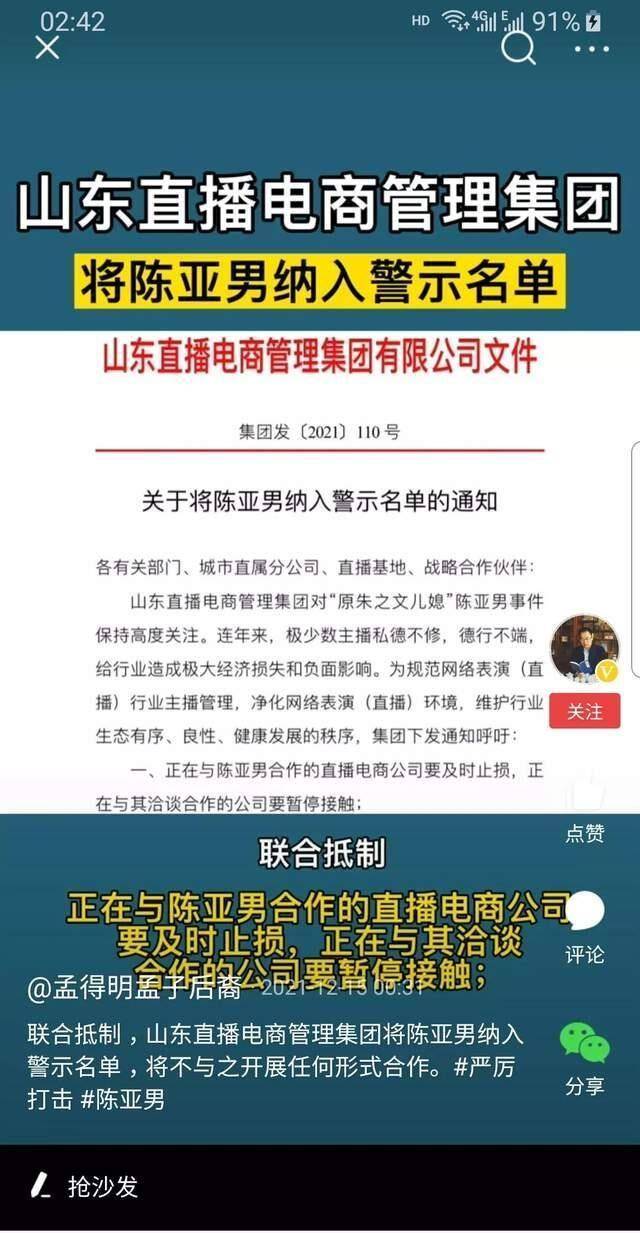640x1233 pixels.
Task: Tap 抢沙发 comment input field
Action: point(320,1187)
